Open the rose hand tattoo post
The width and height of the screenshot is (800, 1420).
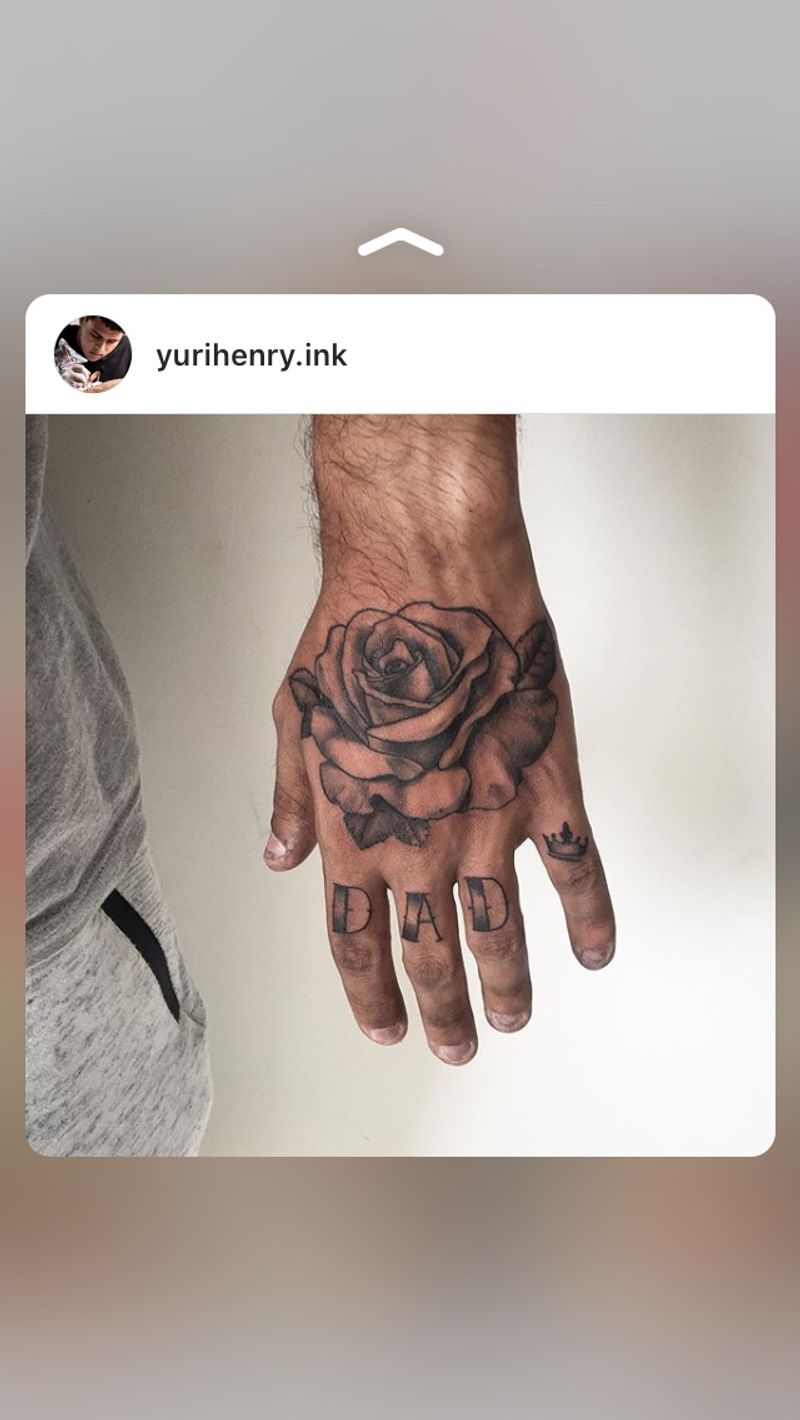(x=400, y=785)
